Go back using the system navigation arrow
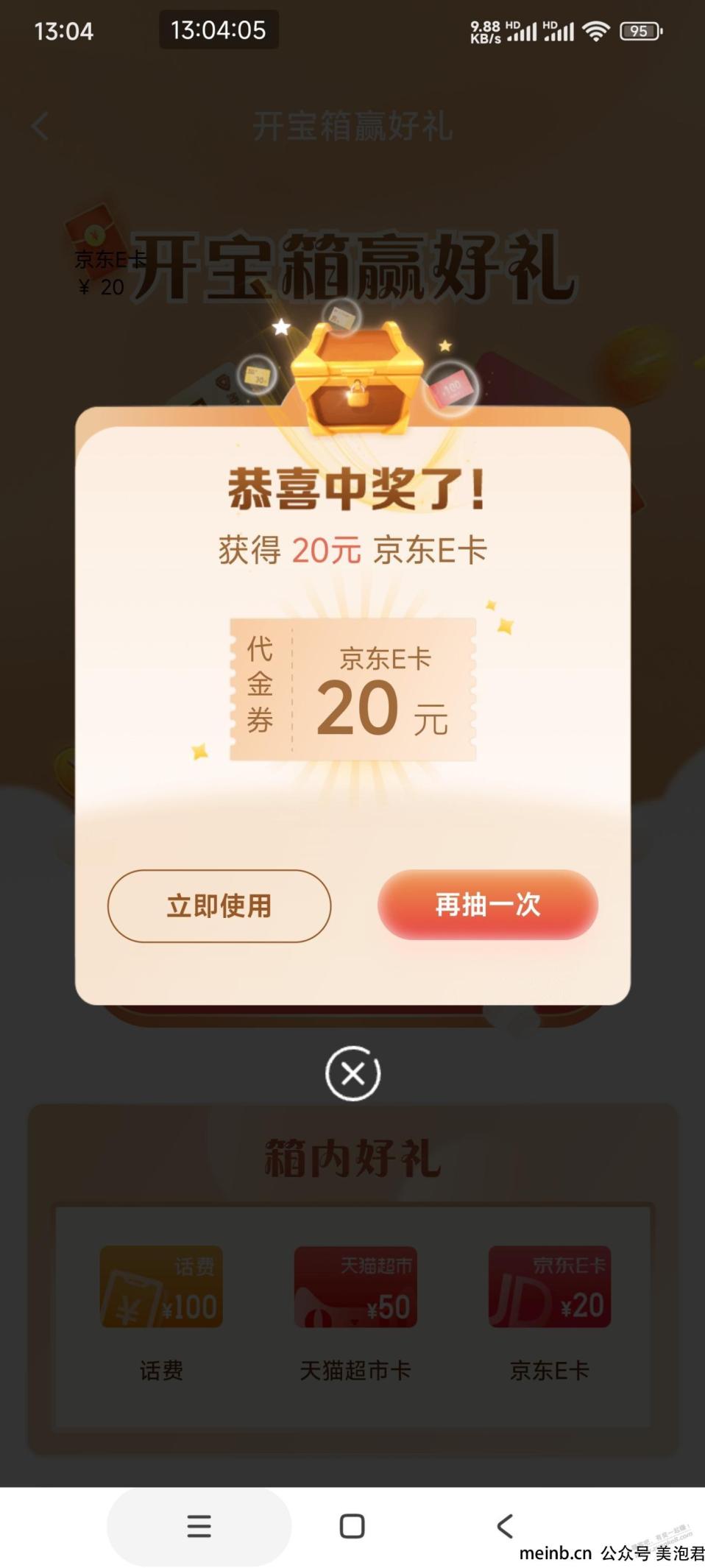This screenshot has width=705, height=1568. (505, 1526)
